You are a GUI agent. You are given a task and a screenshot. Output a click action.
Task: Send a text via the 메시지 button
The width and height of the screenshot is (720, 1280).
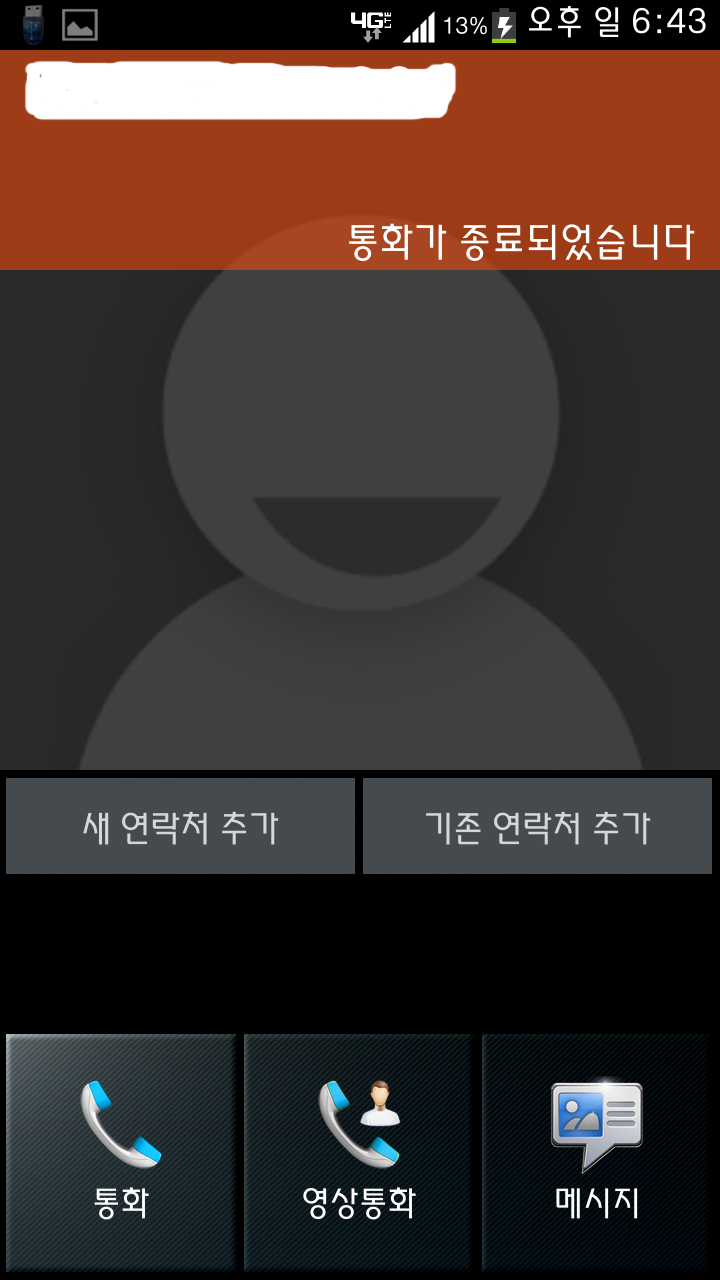click(x=597, y=1152)
